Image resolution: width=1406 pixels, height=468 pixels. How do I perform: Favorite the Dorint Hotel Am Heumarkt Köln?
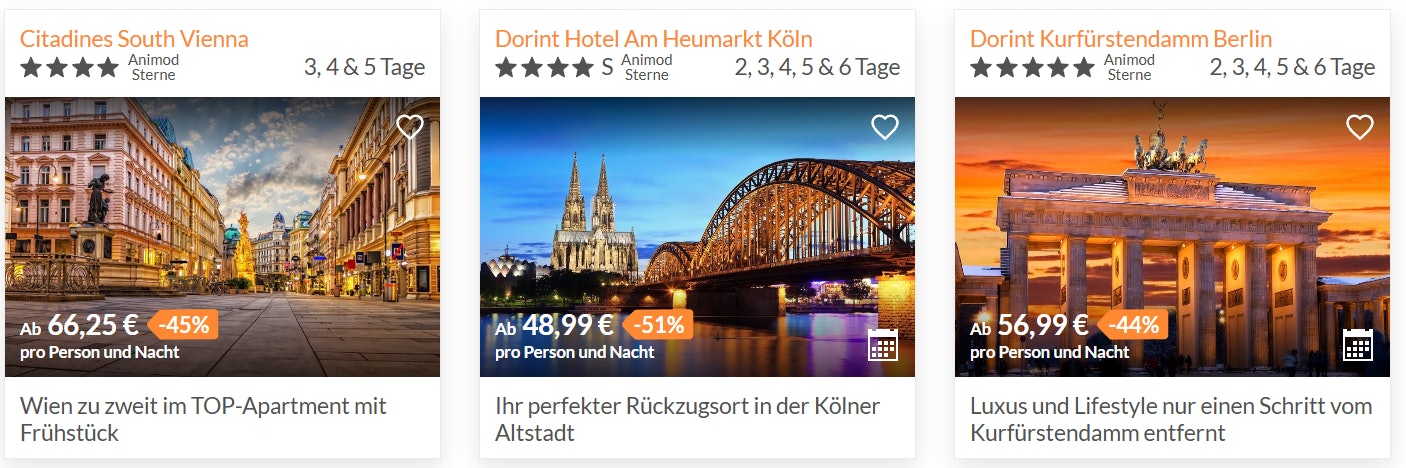pos(885,127)
